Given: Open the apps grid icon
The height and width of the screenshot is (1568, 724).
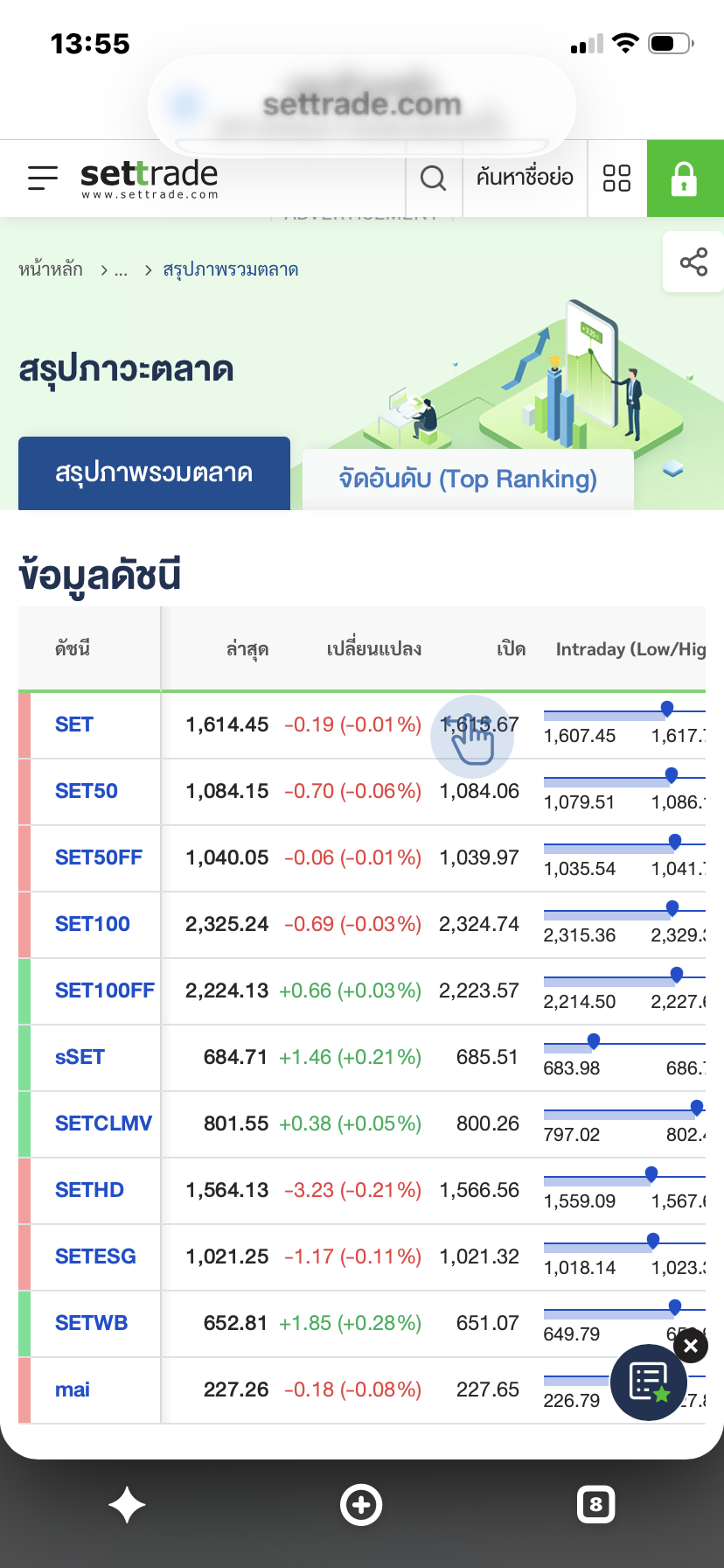Looking at the screenshot, I should click(616, 178).
